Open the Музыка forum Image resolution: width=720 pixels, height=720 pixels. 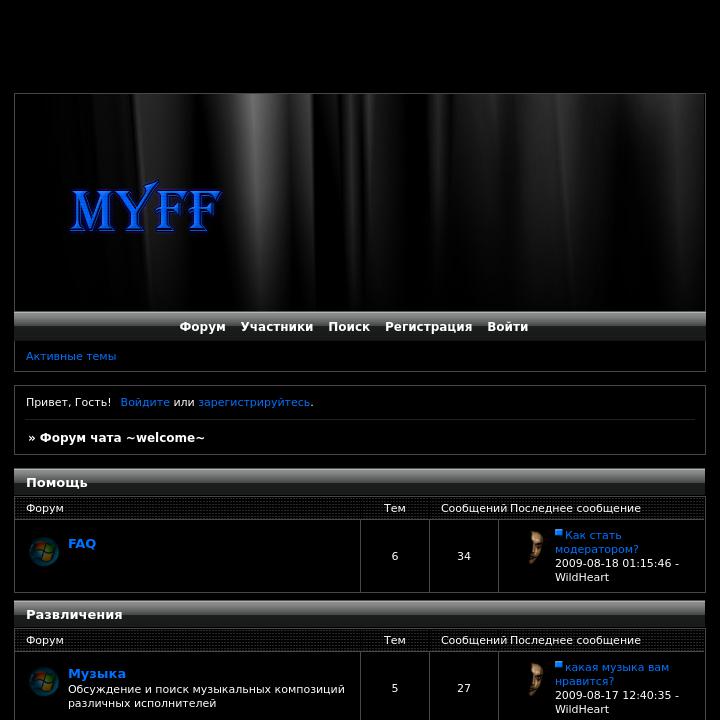(x=96, y=674)
